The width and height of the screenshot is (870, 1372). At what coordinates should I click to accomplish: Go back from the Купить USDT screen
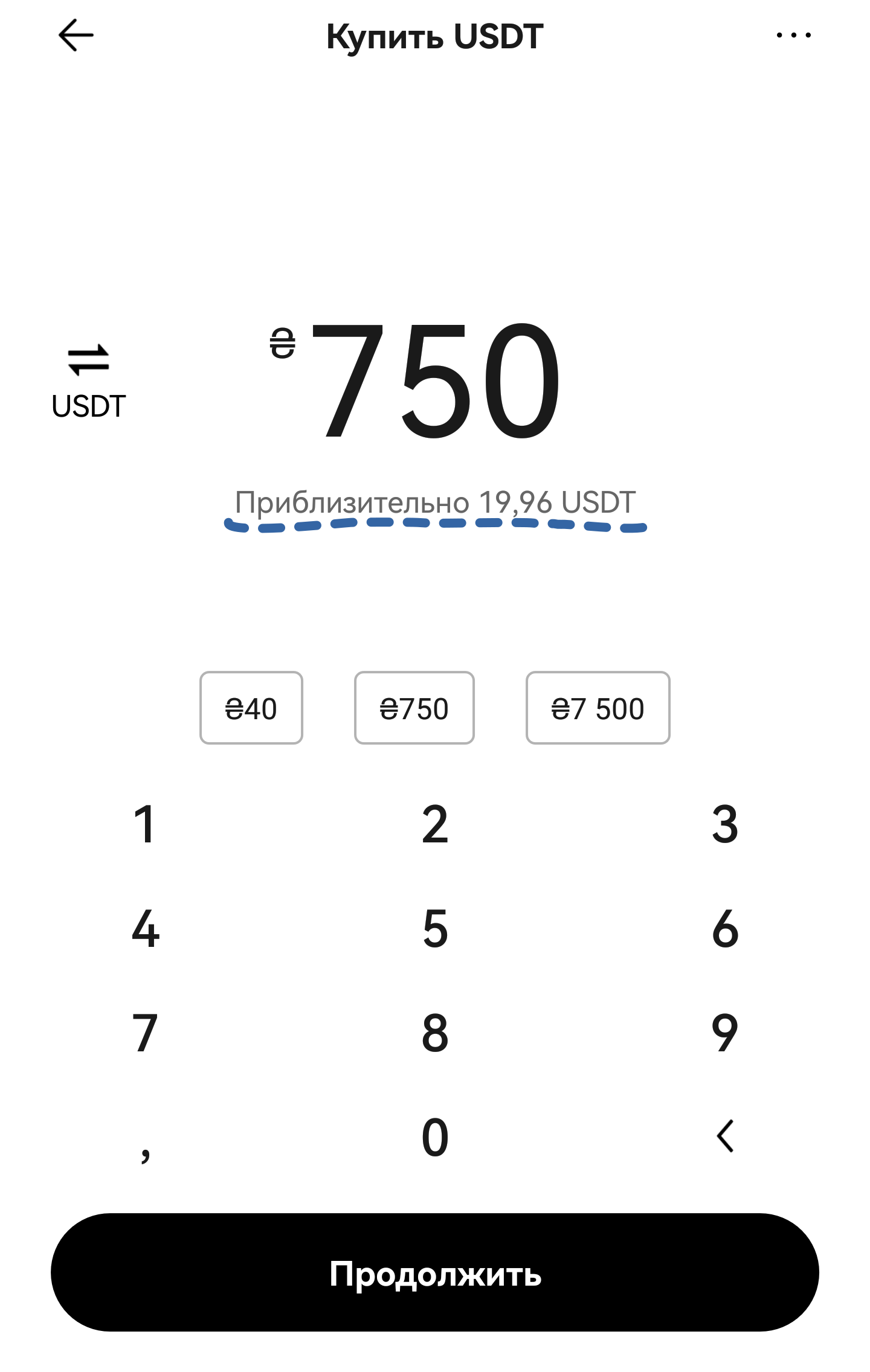[x=76, y=36]
